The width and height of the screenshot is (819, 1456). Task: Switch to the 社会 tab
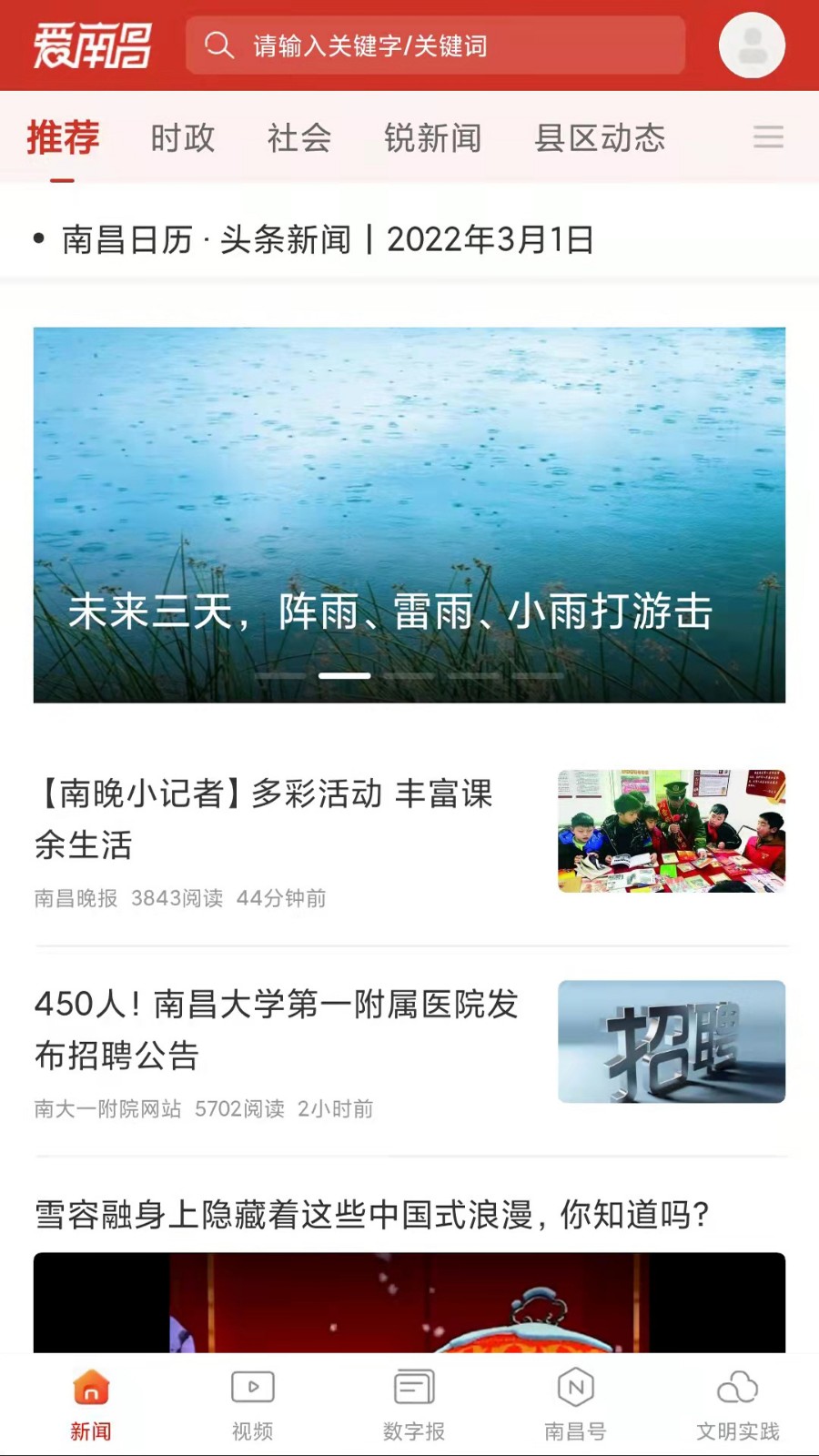(299, 138)
